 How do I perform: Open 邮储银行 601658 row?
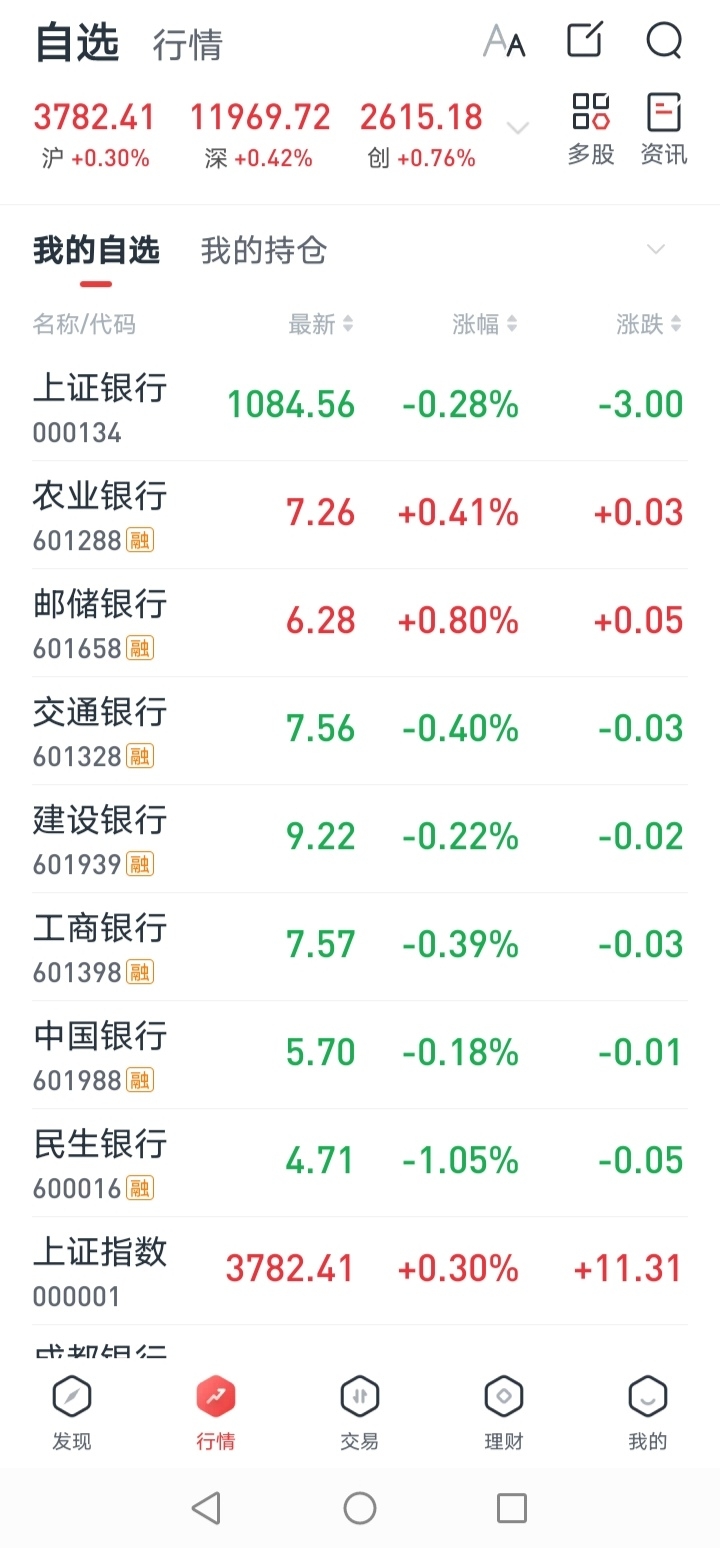360,623
